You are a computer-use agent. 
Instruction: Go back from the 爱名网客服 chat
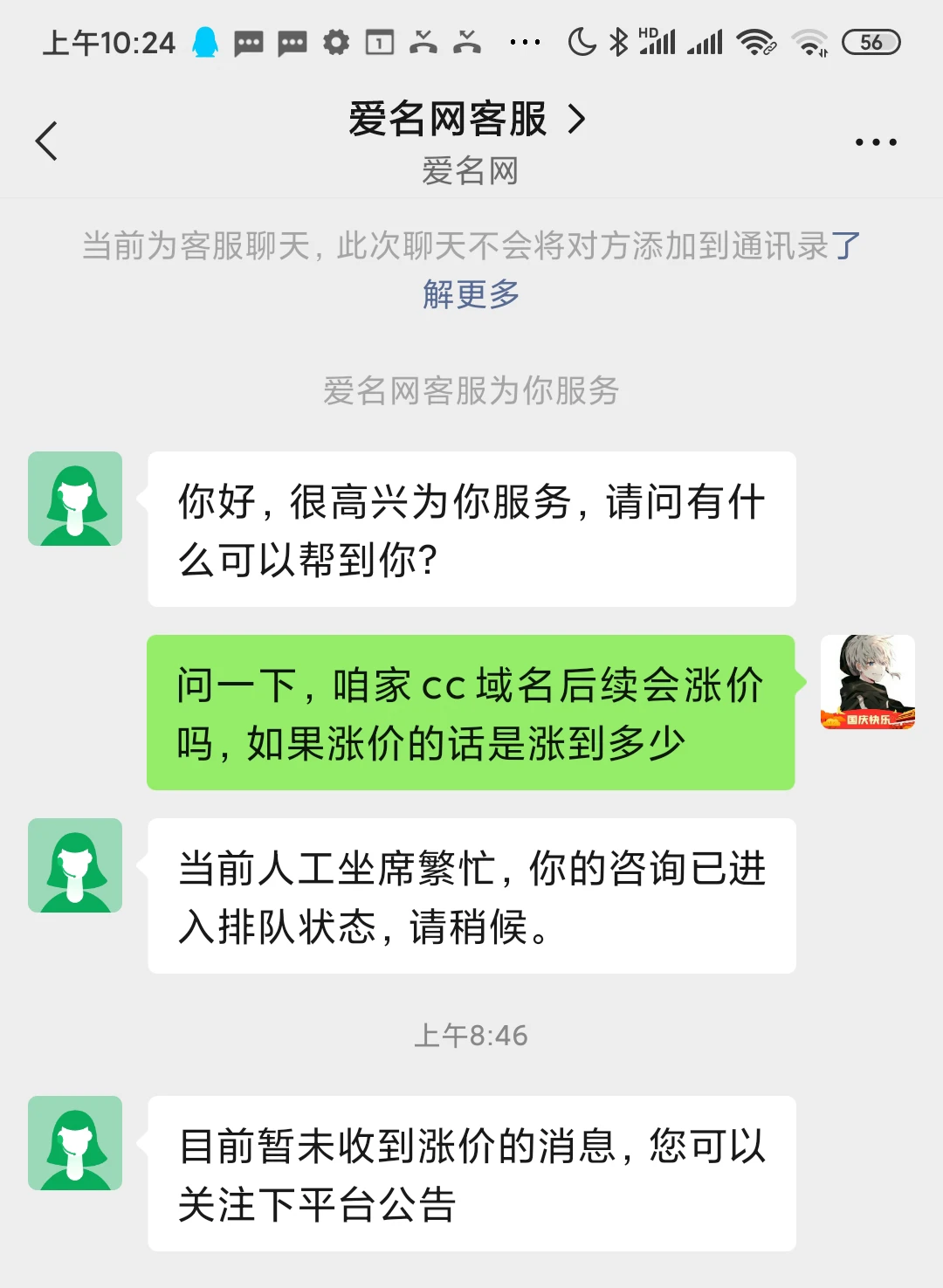pos(47,141)
